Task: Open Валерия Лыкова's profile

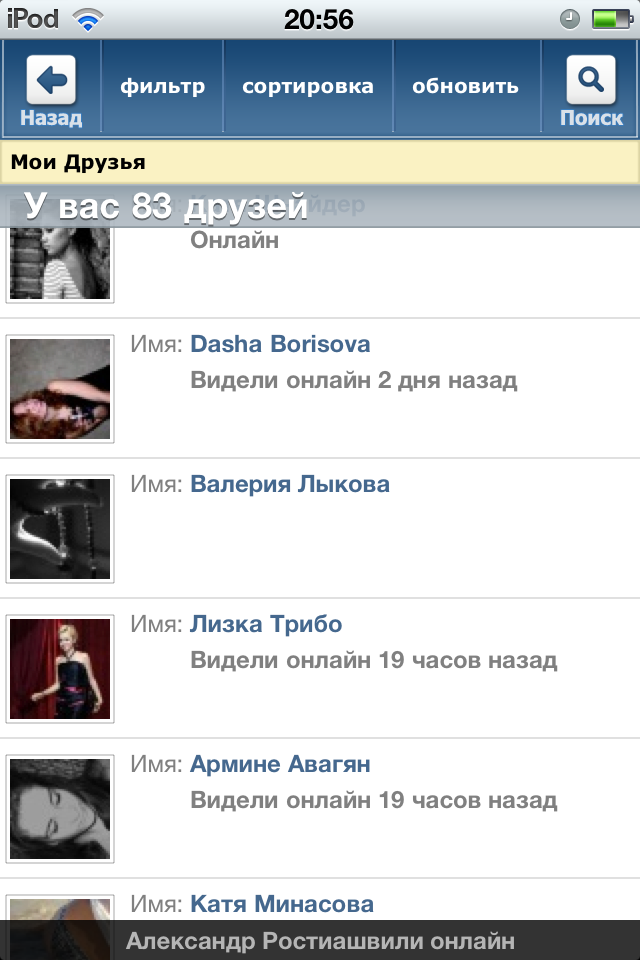Action: 290,485
